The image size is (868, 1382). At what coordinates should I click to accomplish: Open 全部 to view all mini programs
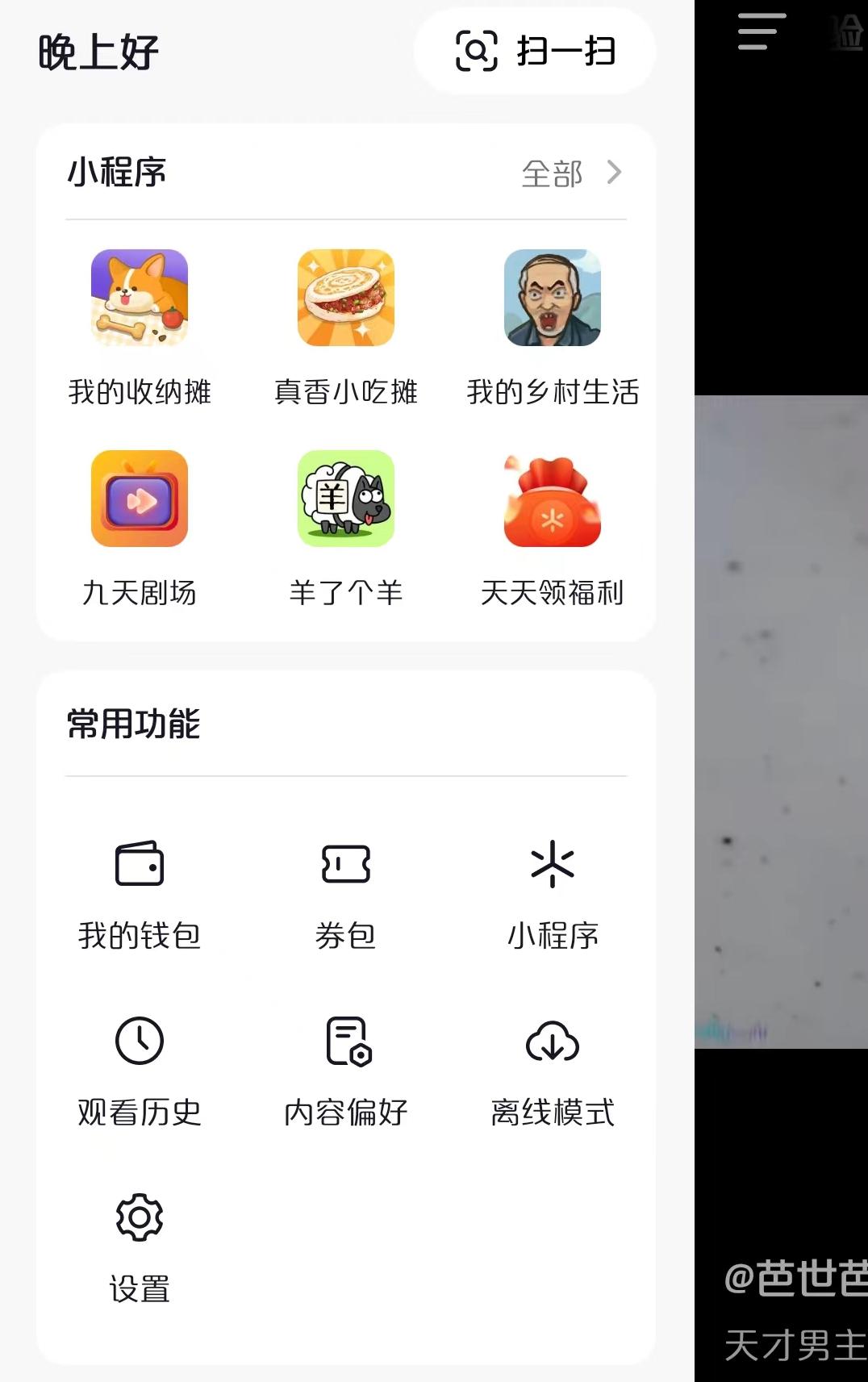point(570,173)
